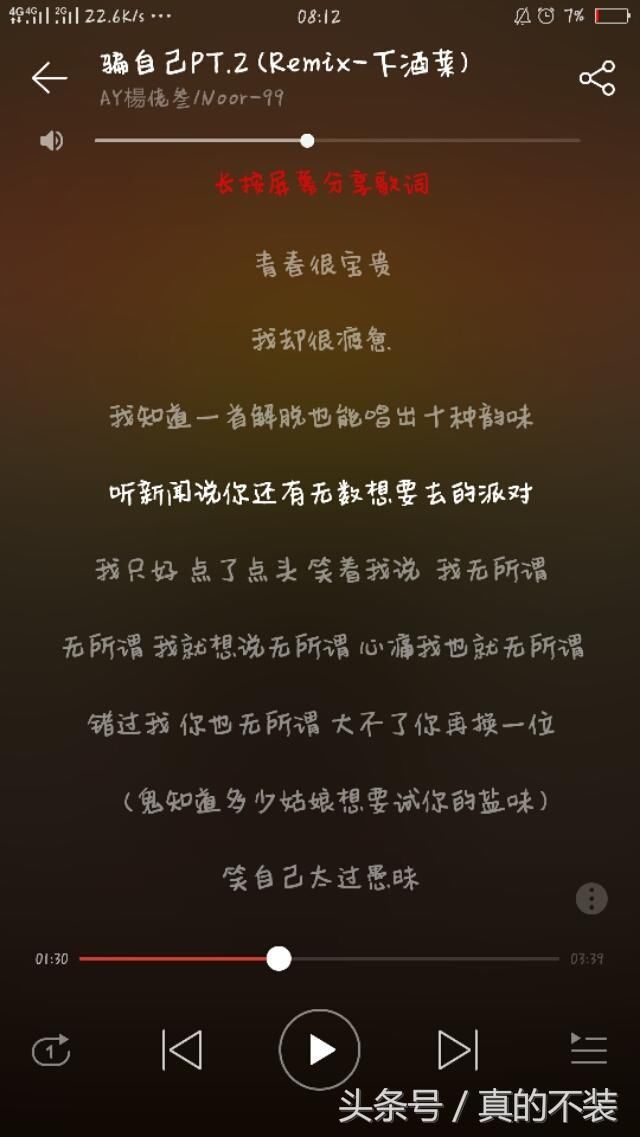640x1137 pixels.
Task: Go back using the arrow icon
Action: pos(49,78)
